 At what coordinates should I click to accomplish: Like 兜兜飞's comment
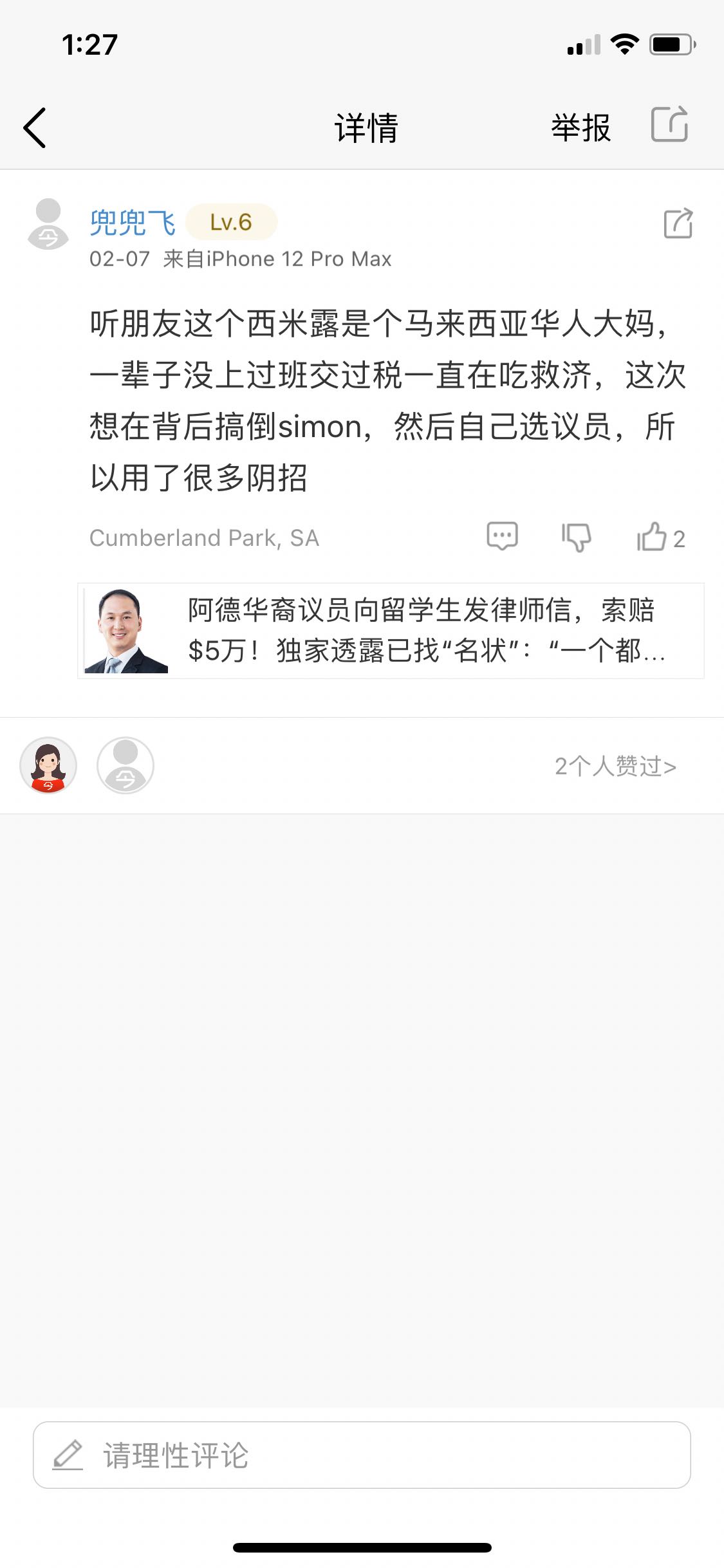tap(653, 537)
